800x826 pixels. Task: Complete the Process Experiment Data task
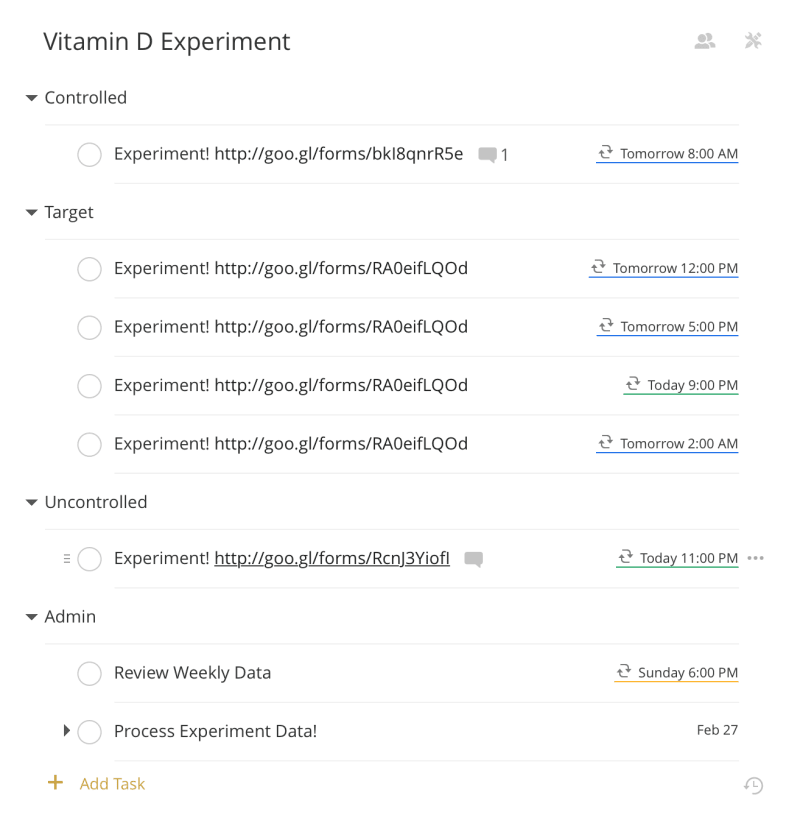(89, 732)
